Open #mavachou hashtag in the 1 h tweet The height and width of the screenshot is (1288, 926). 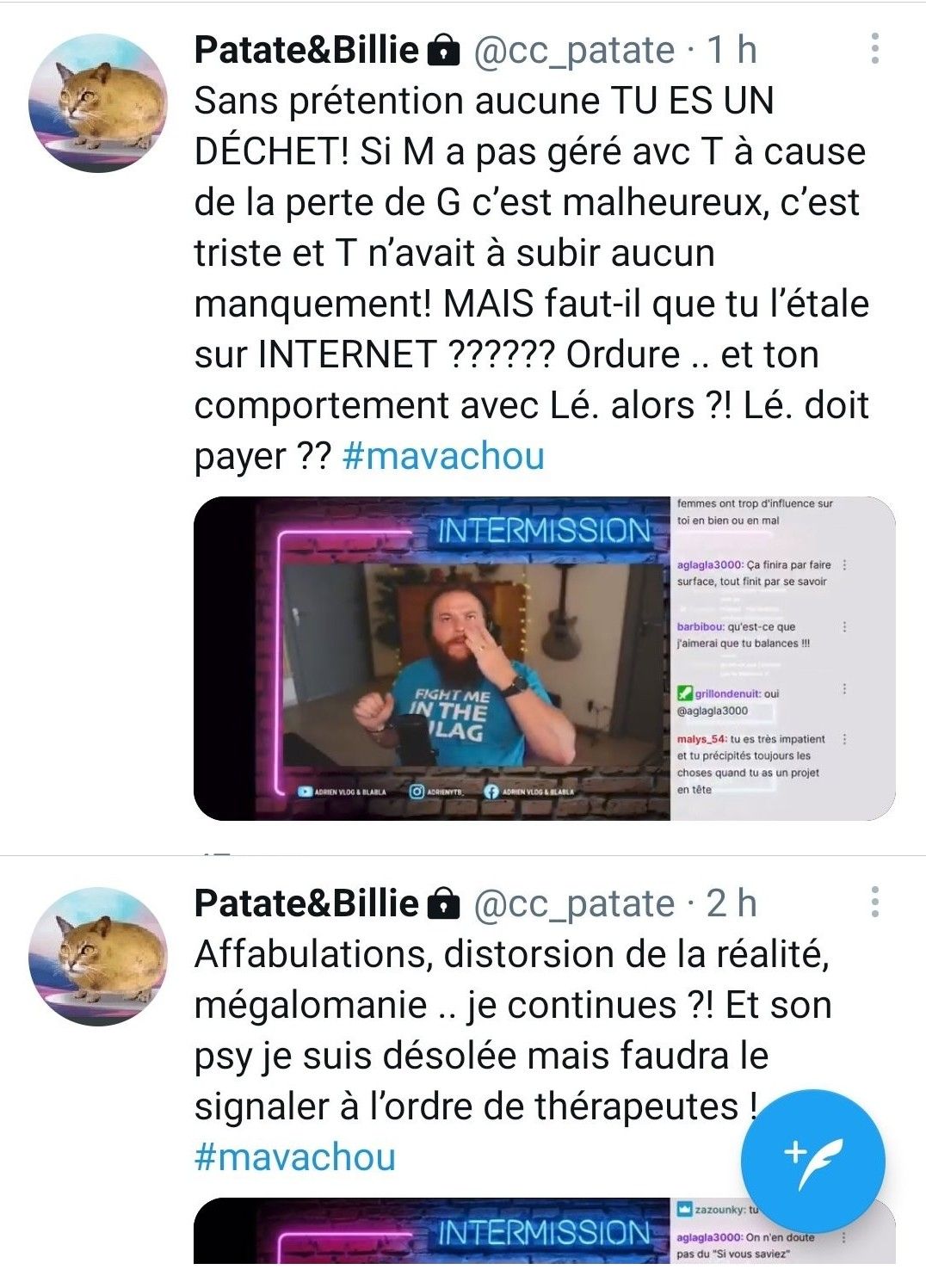click(442, 456)
